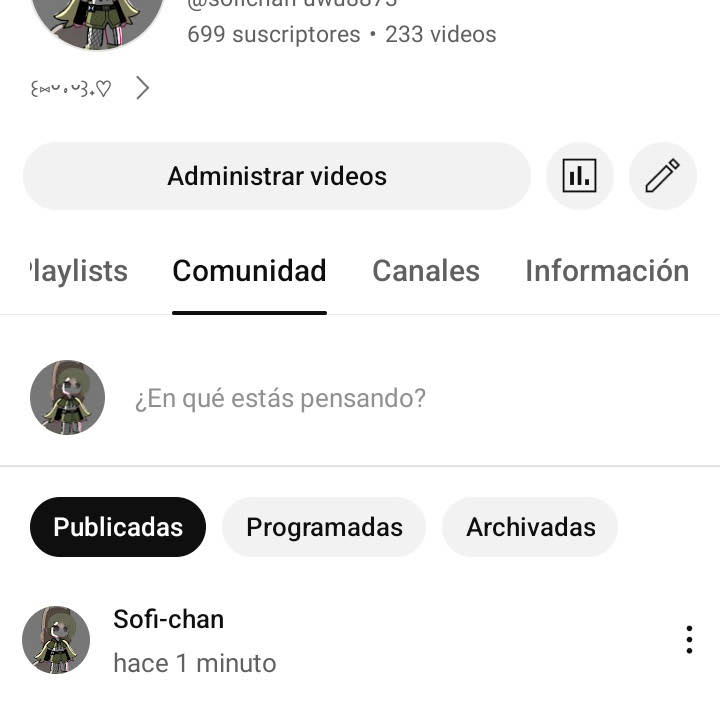Show Publicadas posts chip
Viewport: 720px width, 720px height.
(118, 527)
